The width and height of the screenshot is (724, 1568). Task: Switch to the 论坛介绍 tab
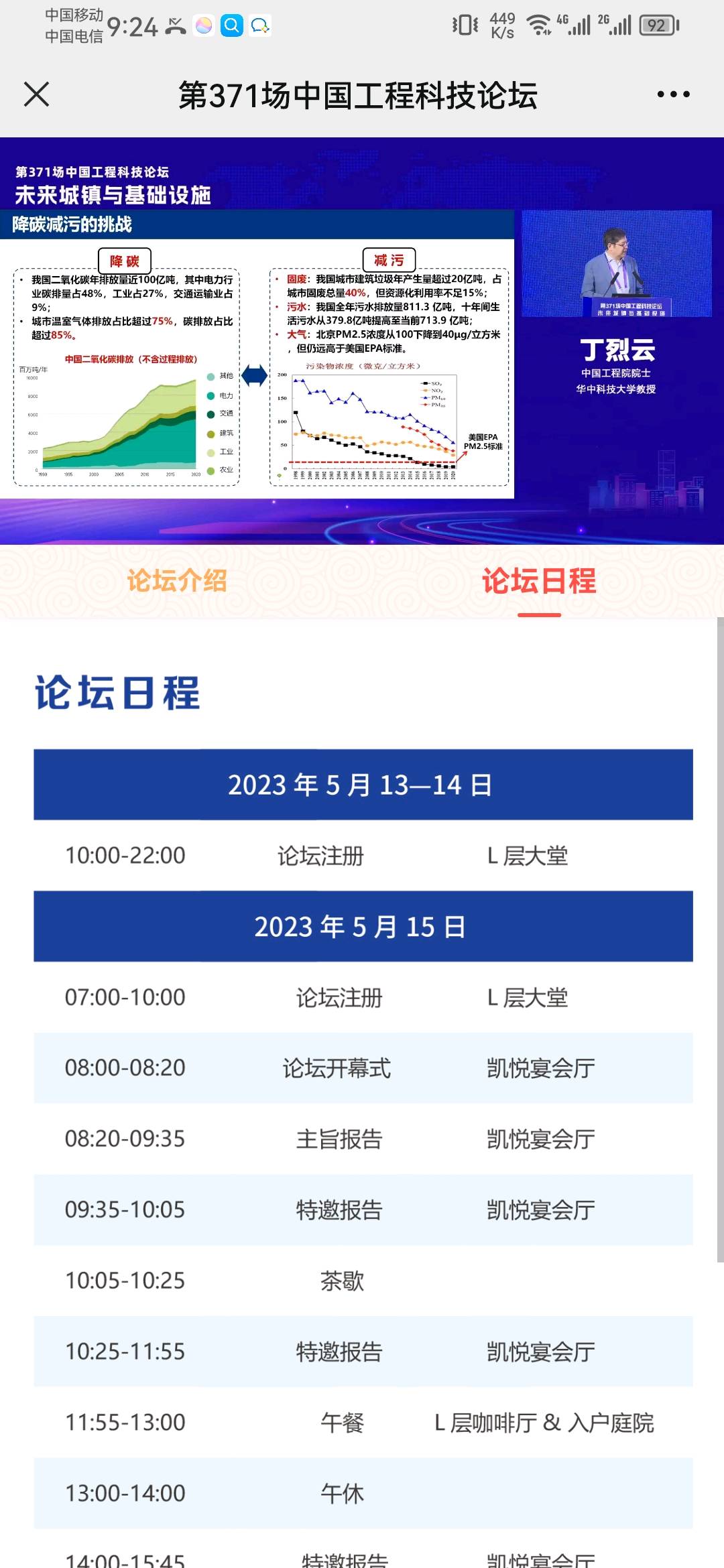click(x=177, y=581)
